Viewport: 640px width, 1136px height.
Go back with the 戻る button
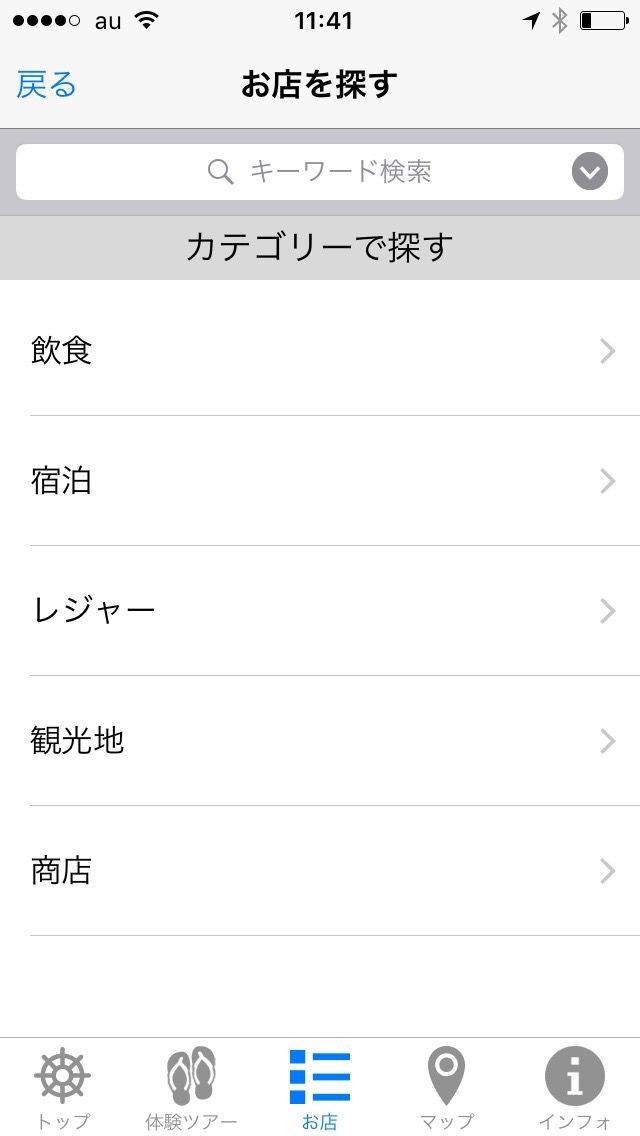pyautogui.click(x=47, y=85)
